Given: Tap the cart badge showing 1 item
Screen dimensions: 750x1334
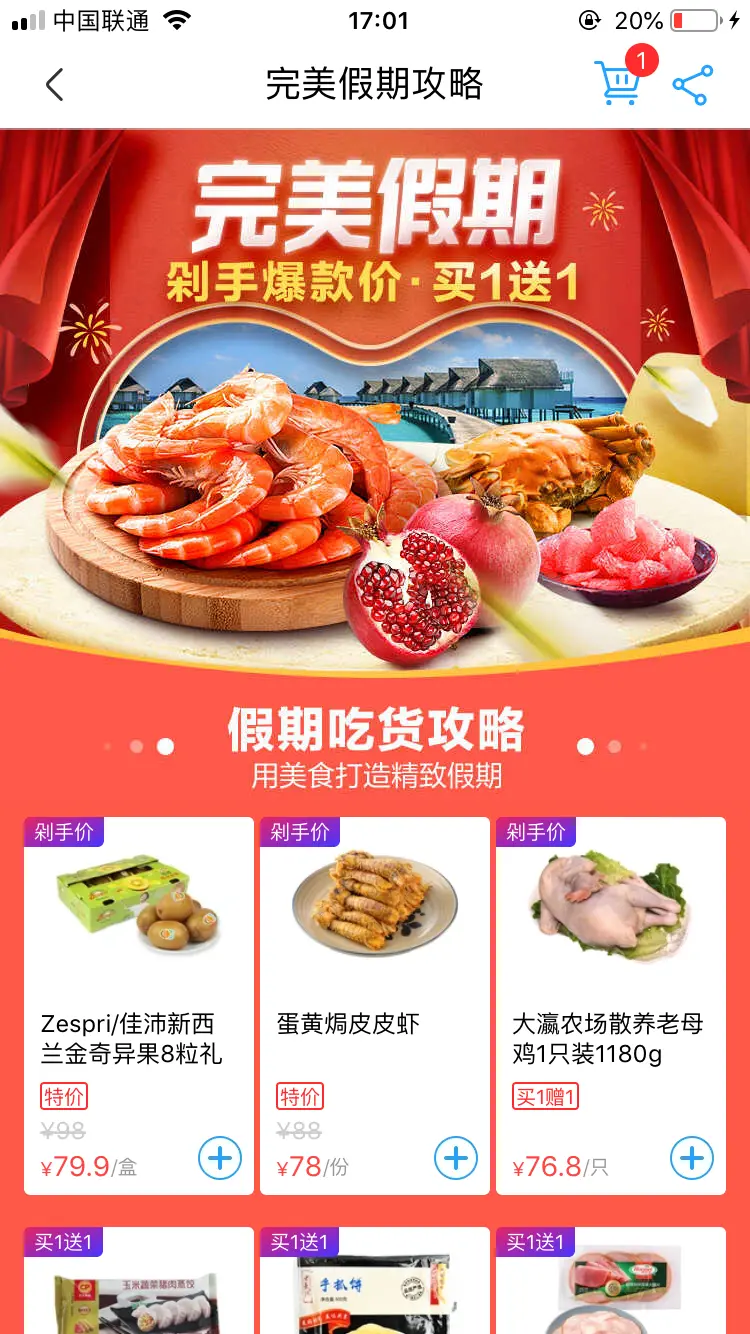Looking at the screenshot, I should [x=641, y=60].
